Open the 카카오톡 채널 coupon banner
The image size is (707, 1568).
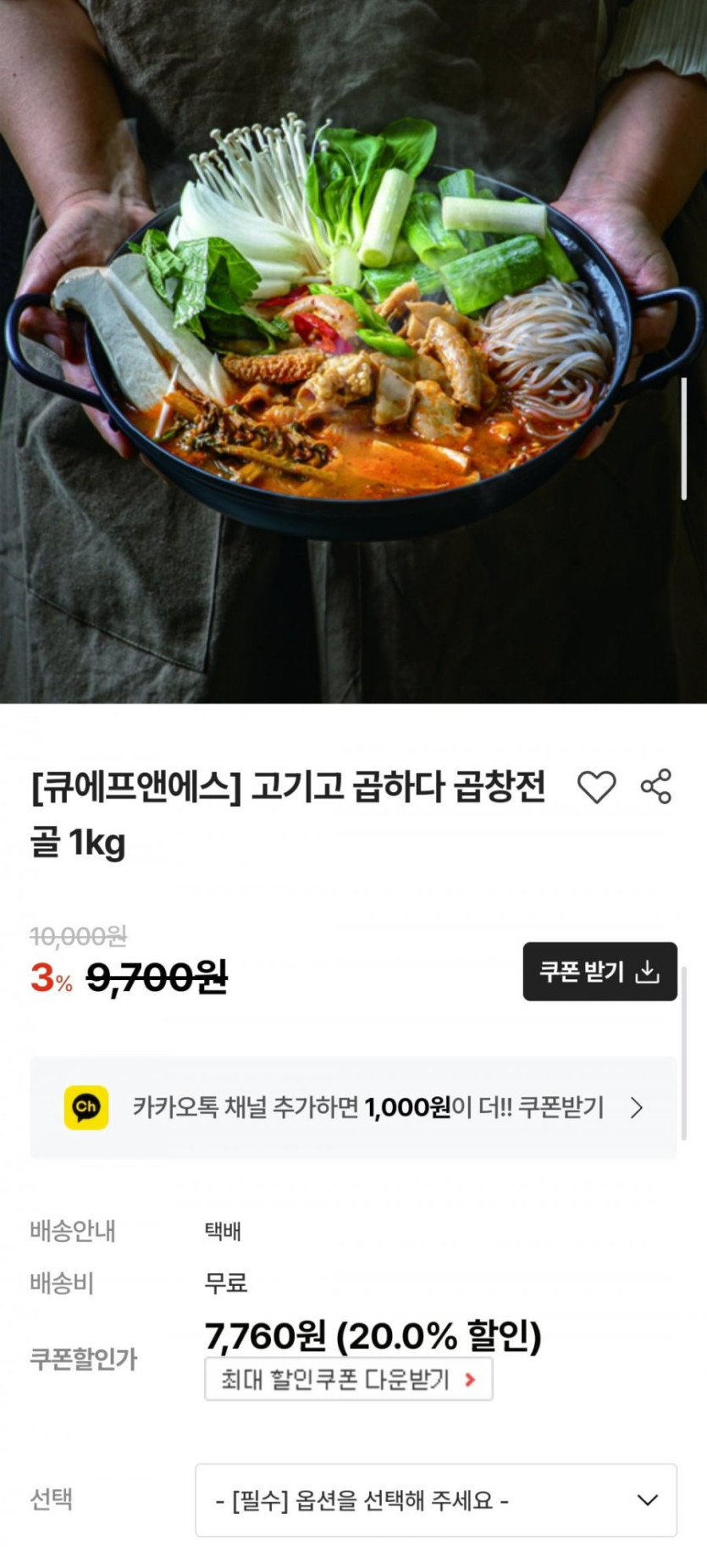click(x=353, y=1107)
